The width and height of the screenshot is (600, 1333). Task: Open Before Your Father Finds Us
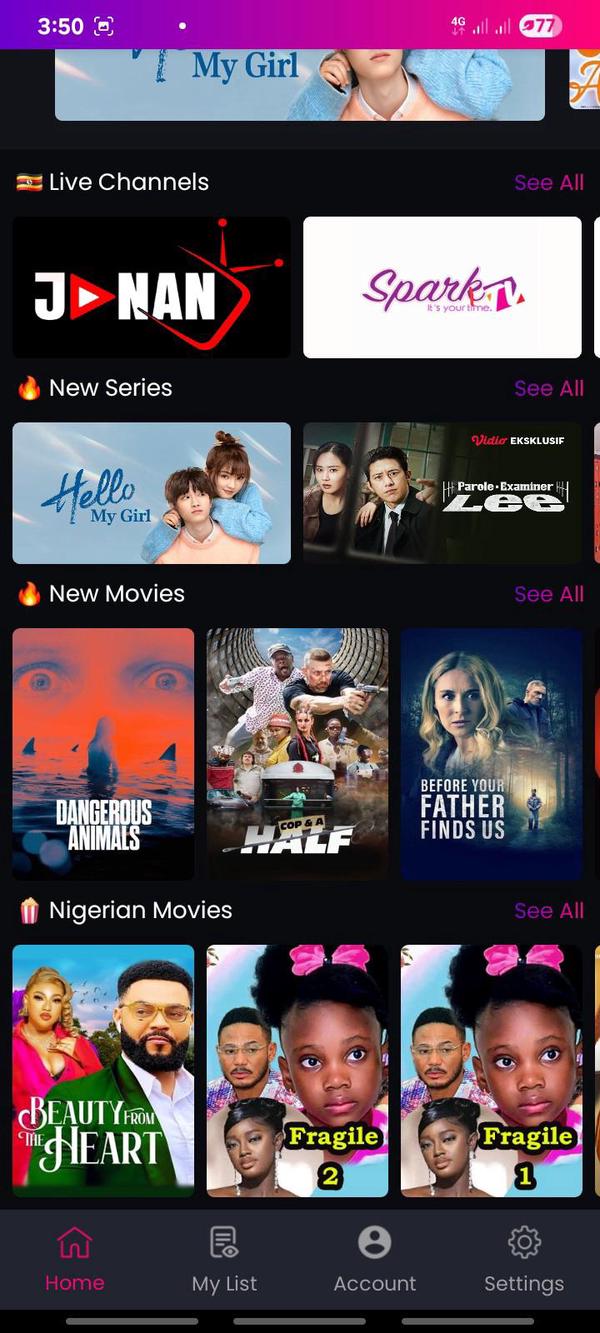coord(491,754)
